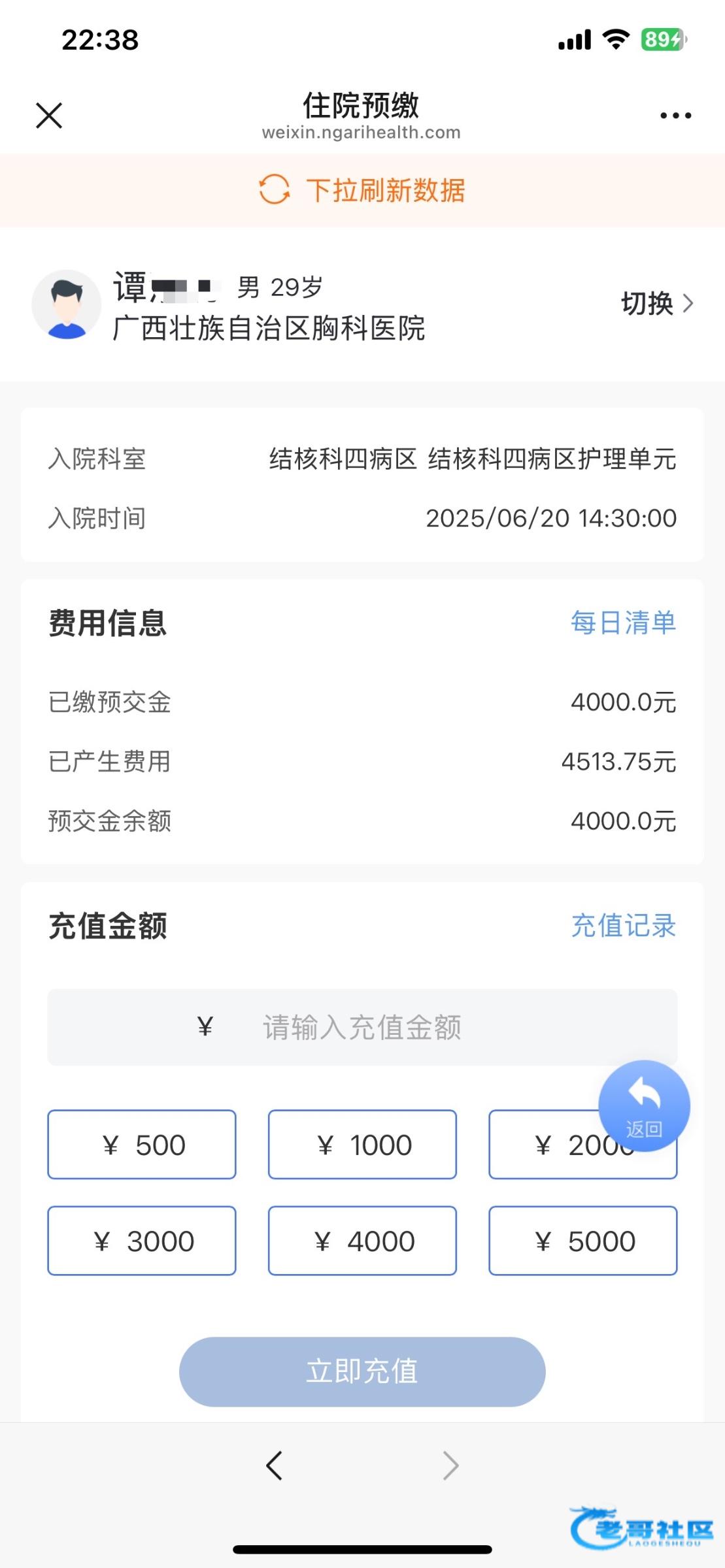
Task: Choose the ¥4000 amount
Action: pyautogui.click(x=362, y=1241)
